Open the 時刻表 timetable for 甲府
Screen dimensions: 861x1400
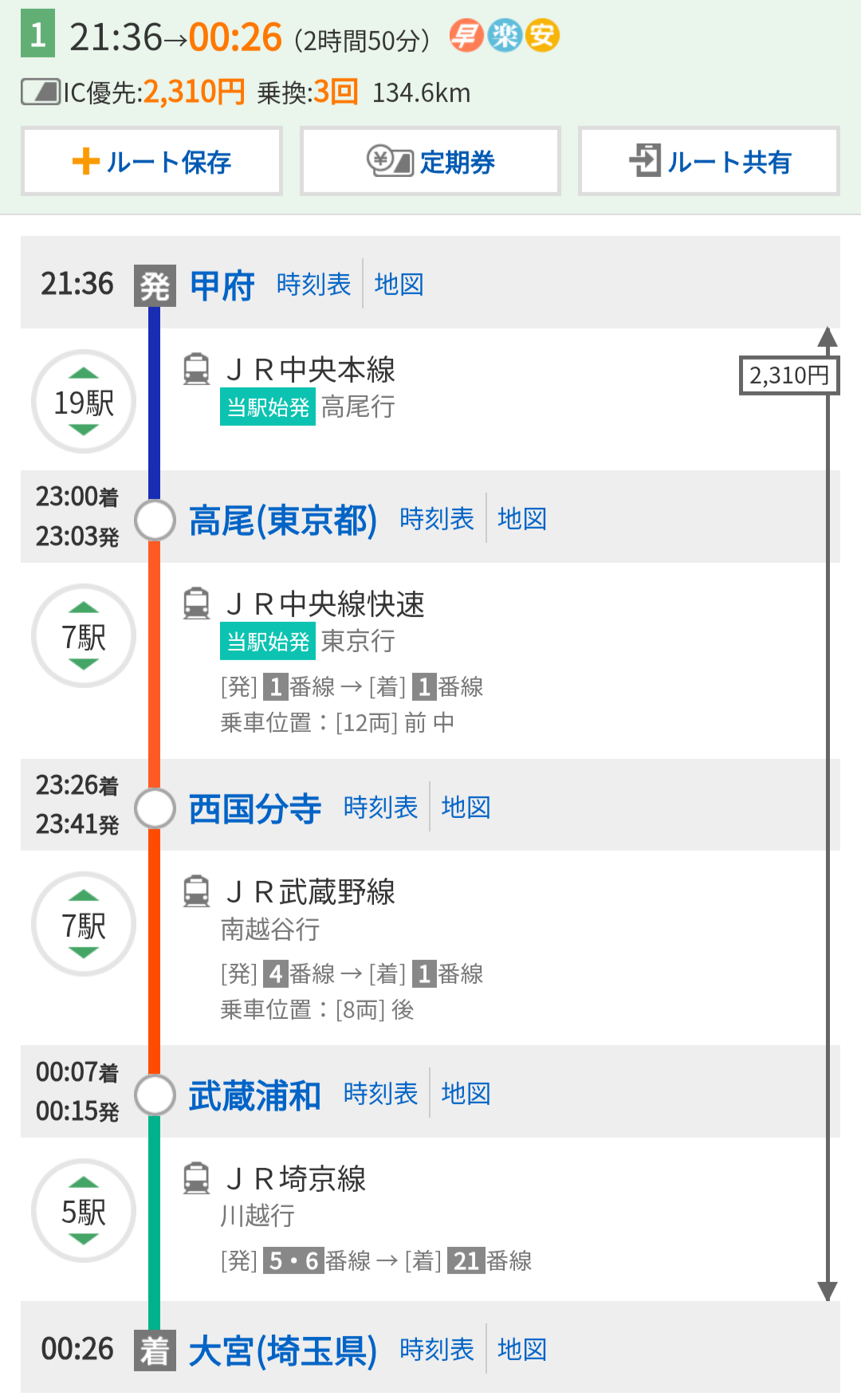[x=313, y=284]
